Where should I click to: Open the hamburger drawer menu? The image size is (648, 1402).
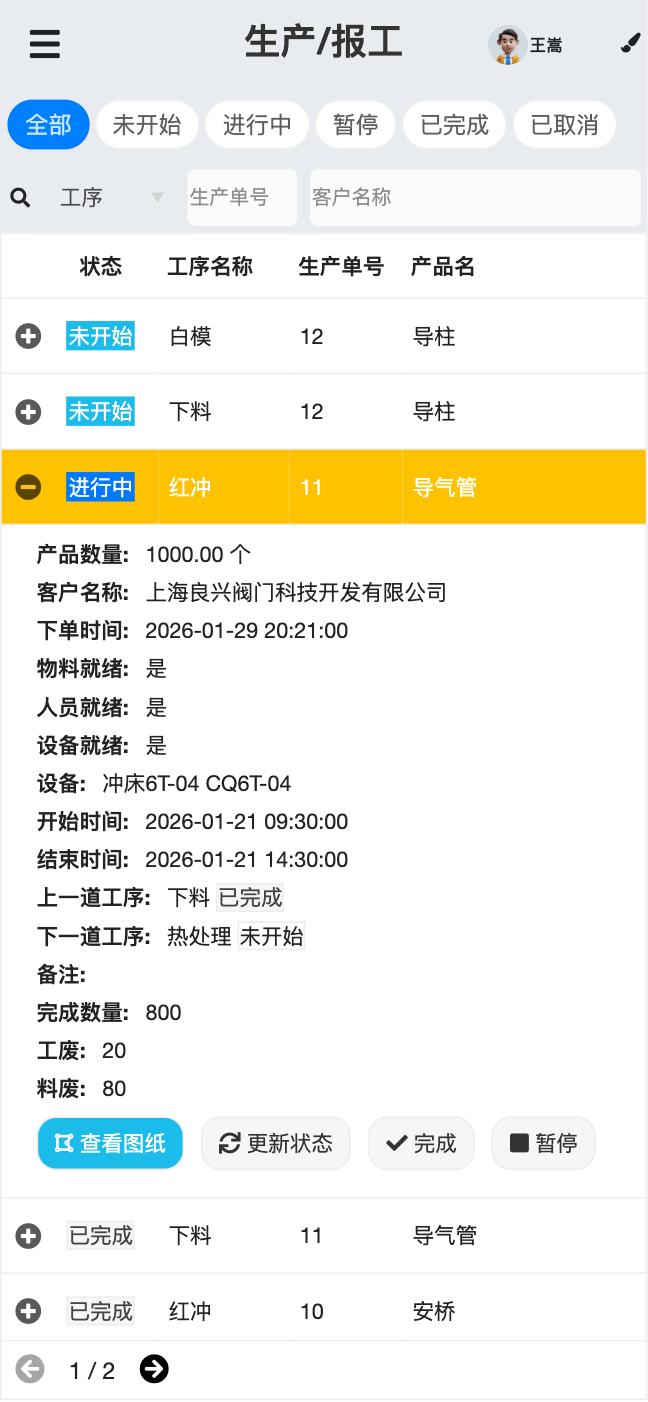click(45, 44)
